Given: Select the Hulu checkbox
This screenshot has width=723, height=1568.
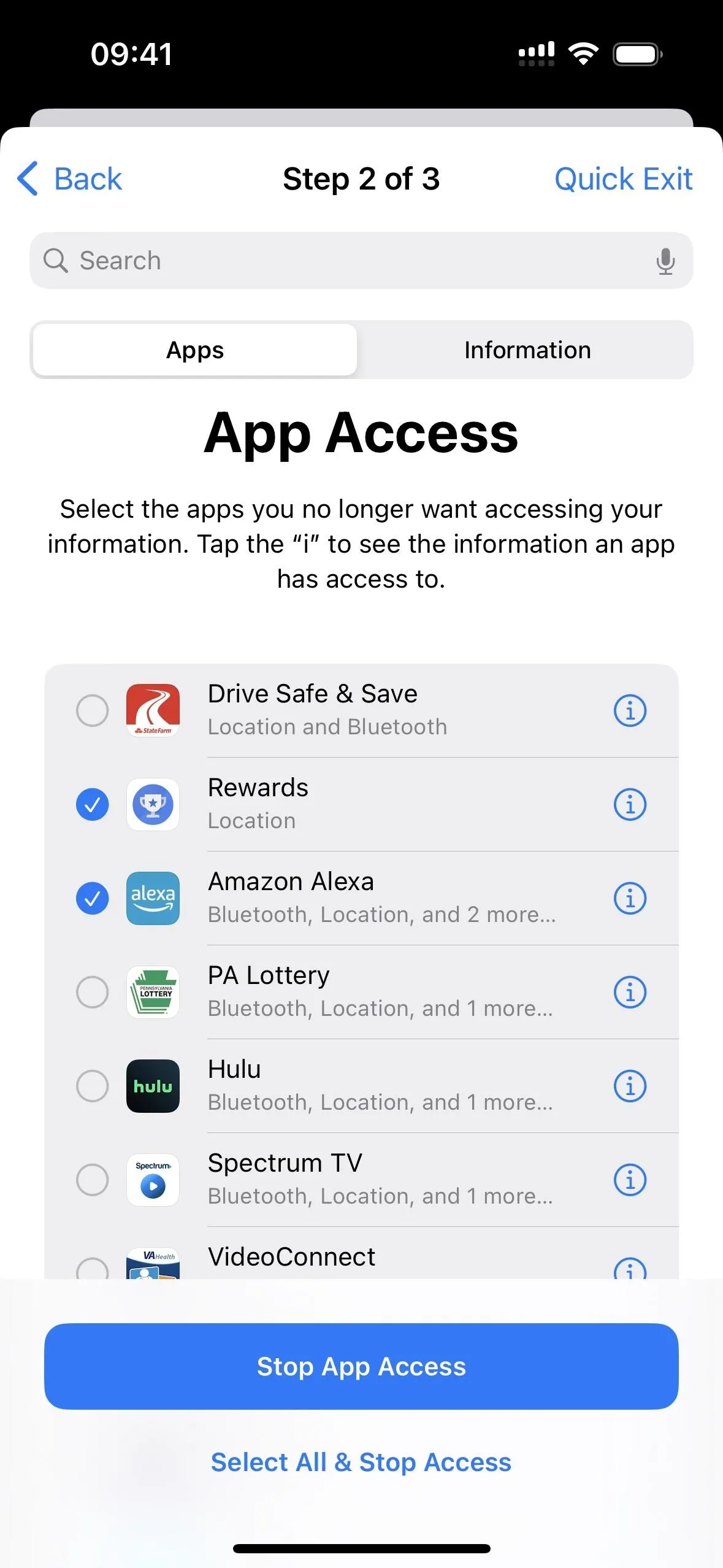Looking at the screenshot, I should pyautogui.click(x=93, y=1086).
